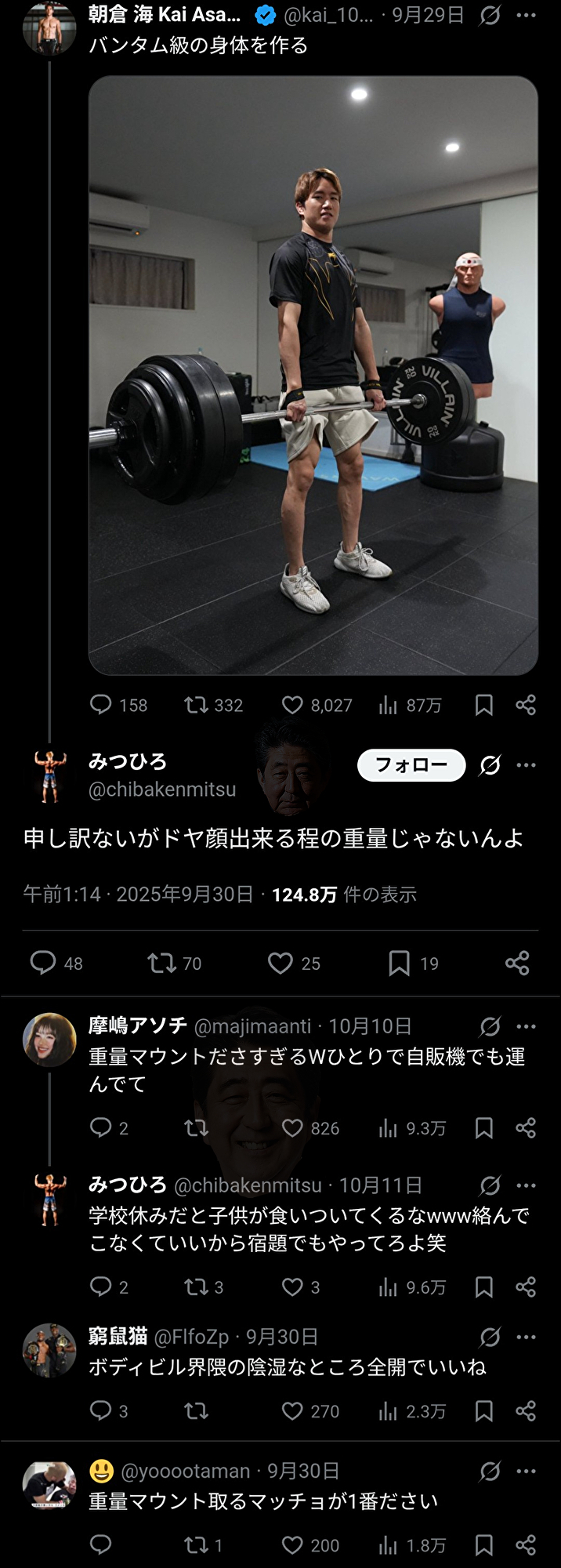The height and width of the screenshot is (1568, 561).
Task: Open overflow menu on Kai Asakura's post
Action: (527, 16)
